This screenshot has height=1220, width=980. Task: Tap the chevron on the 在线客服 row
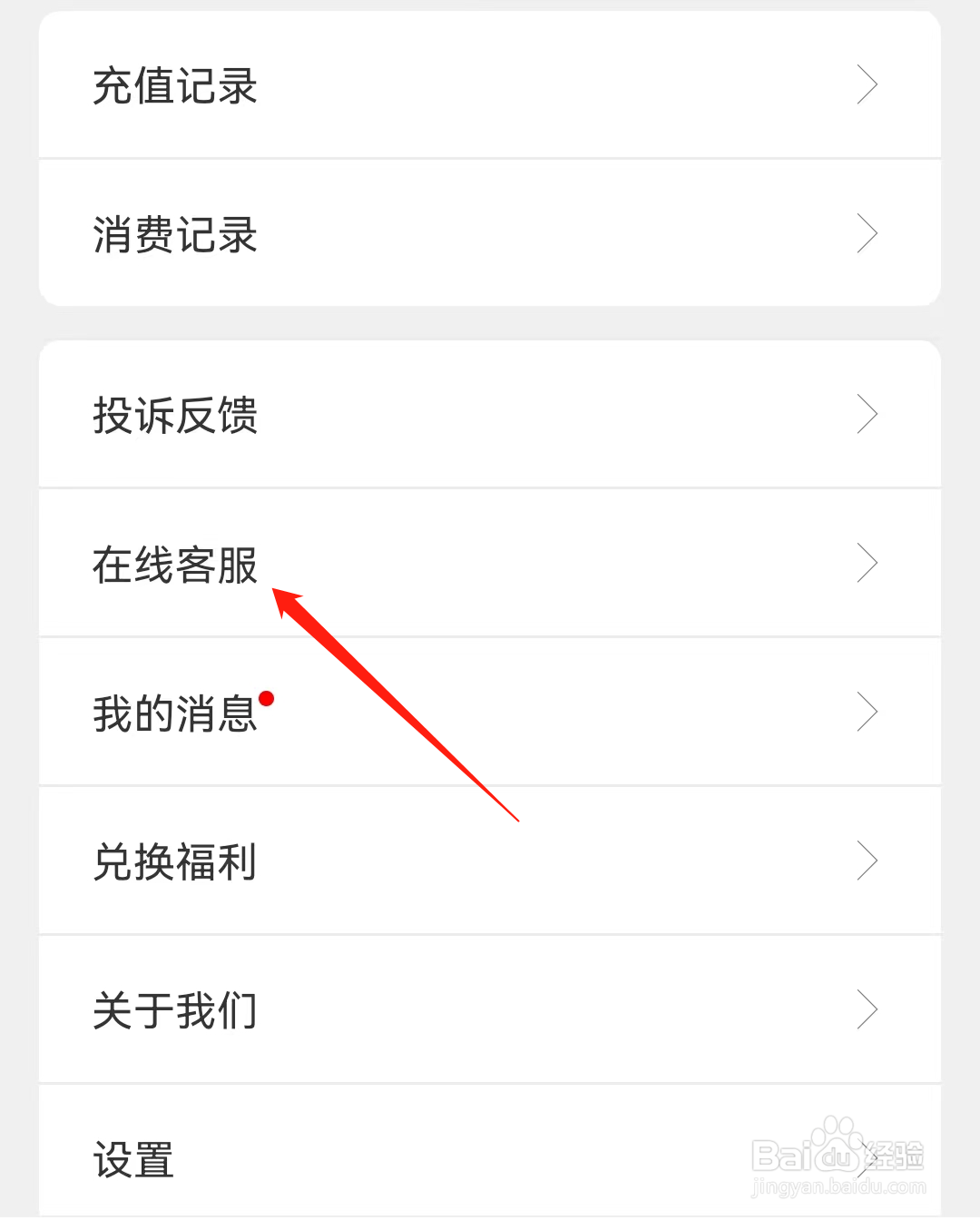[x=867, y=563]
